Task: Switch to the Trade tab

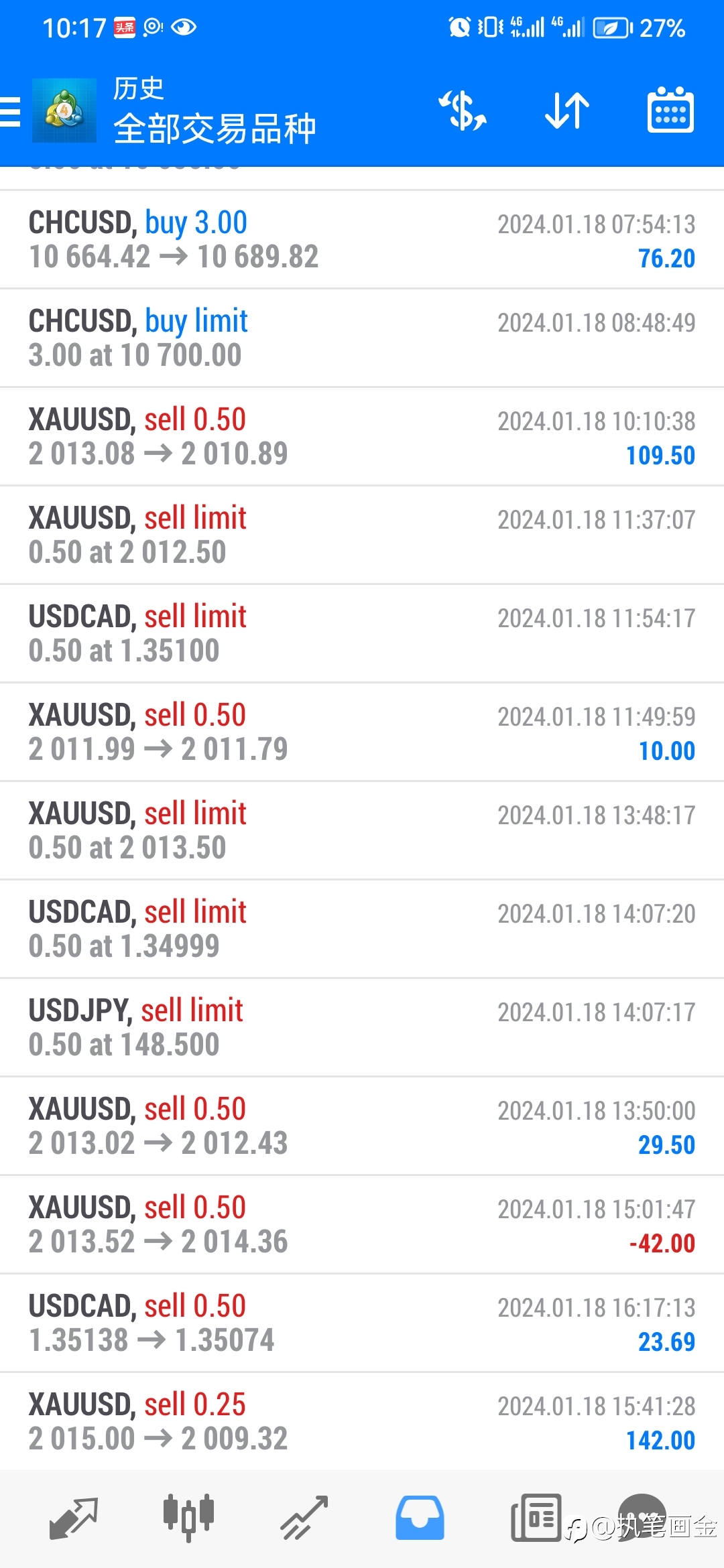Action: [304, 1518]
